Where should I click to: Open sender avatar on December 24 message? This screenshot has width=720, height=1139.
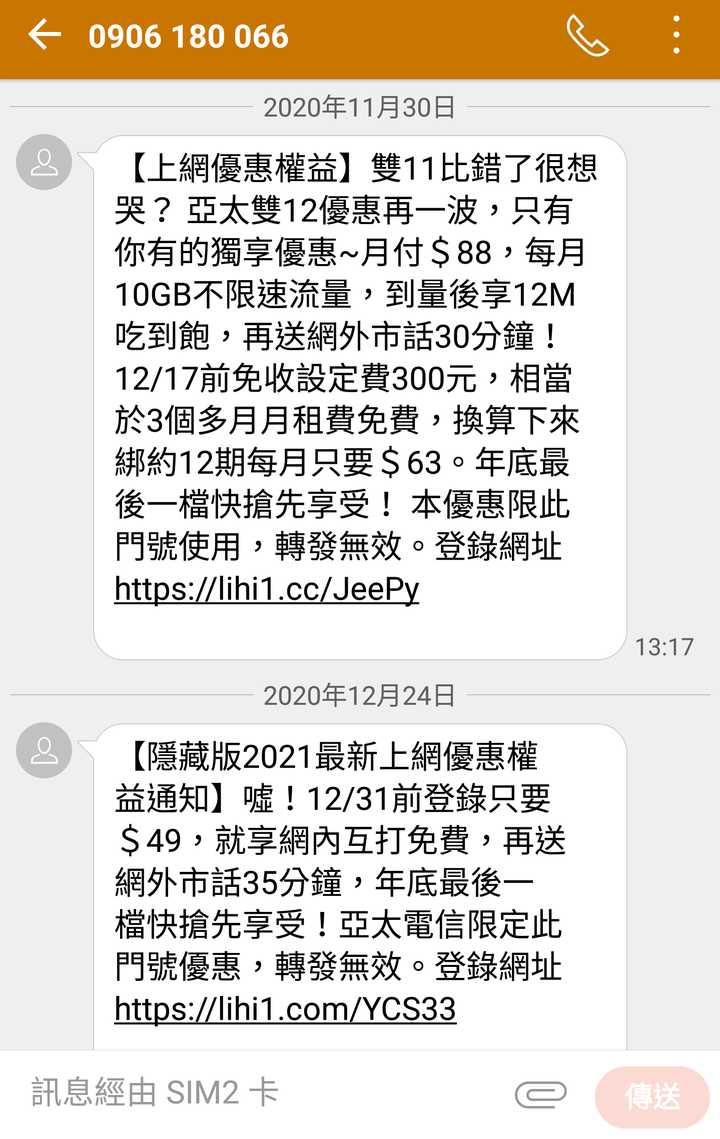click(44, 751)
